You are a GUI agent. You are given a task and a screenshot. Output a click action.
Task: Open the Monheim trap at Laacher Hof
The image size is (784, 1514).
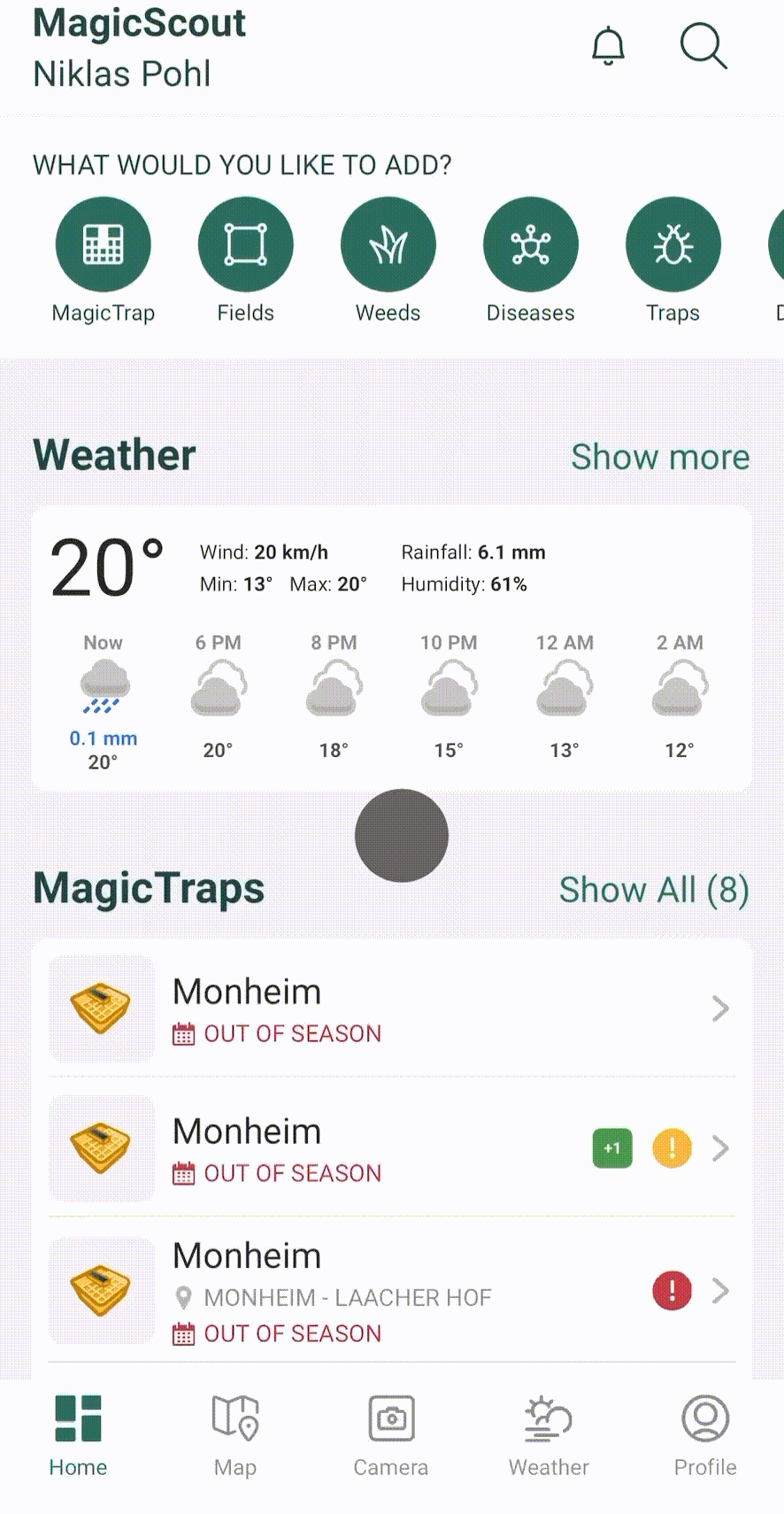[391, 1291]
